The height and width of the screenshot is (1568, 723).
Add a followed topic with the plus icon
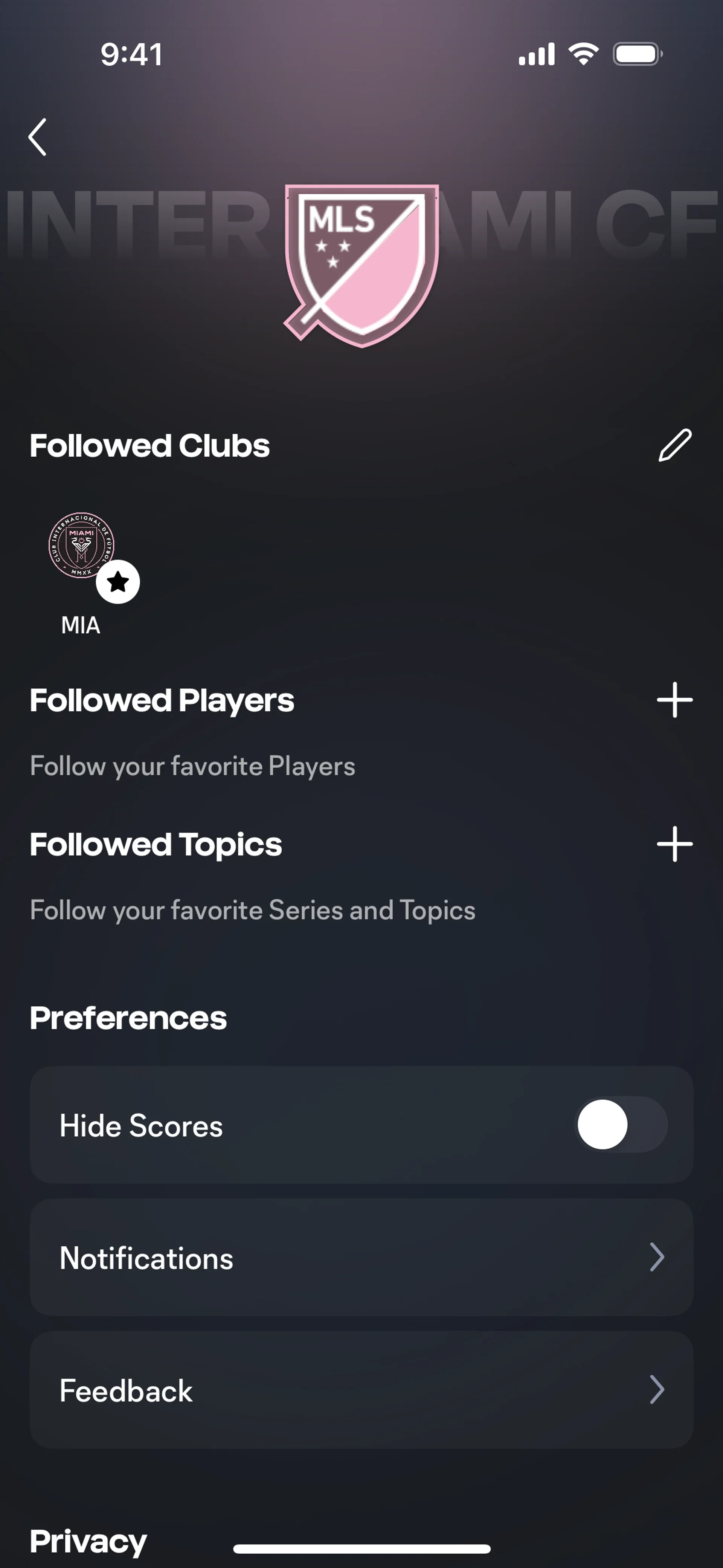coord(674,844)
